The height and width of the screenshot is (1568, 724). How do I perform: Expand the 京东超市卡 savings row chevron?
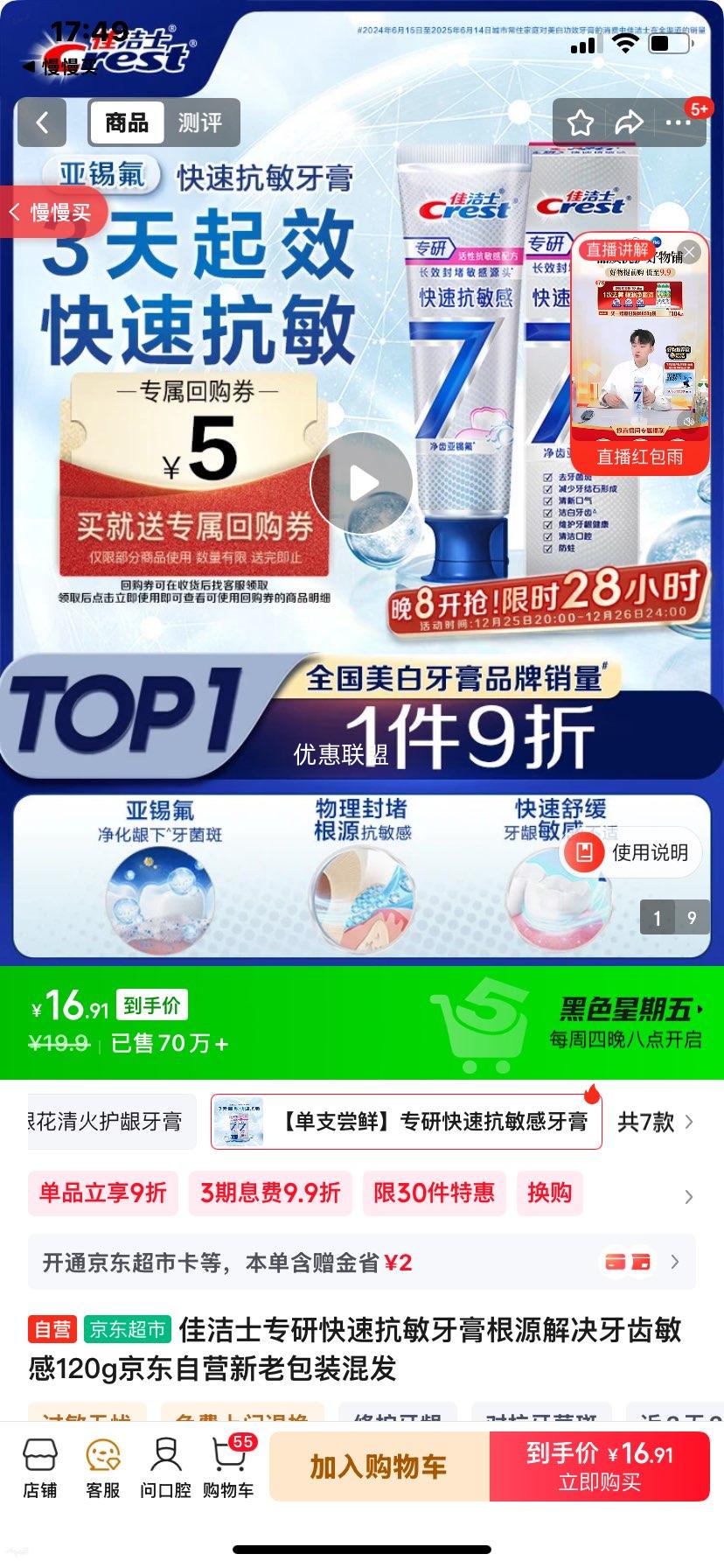pos(673,1263)
